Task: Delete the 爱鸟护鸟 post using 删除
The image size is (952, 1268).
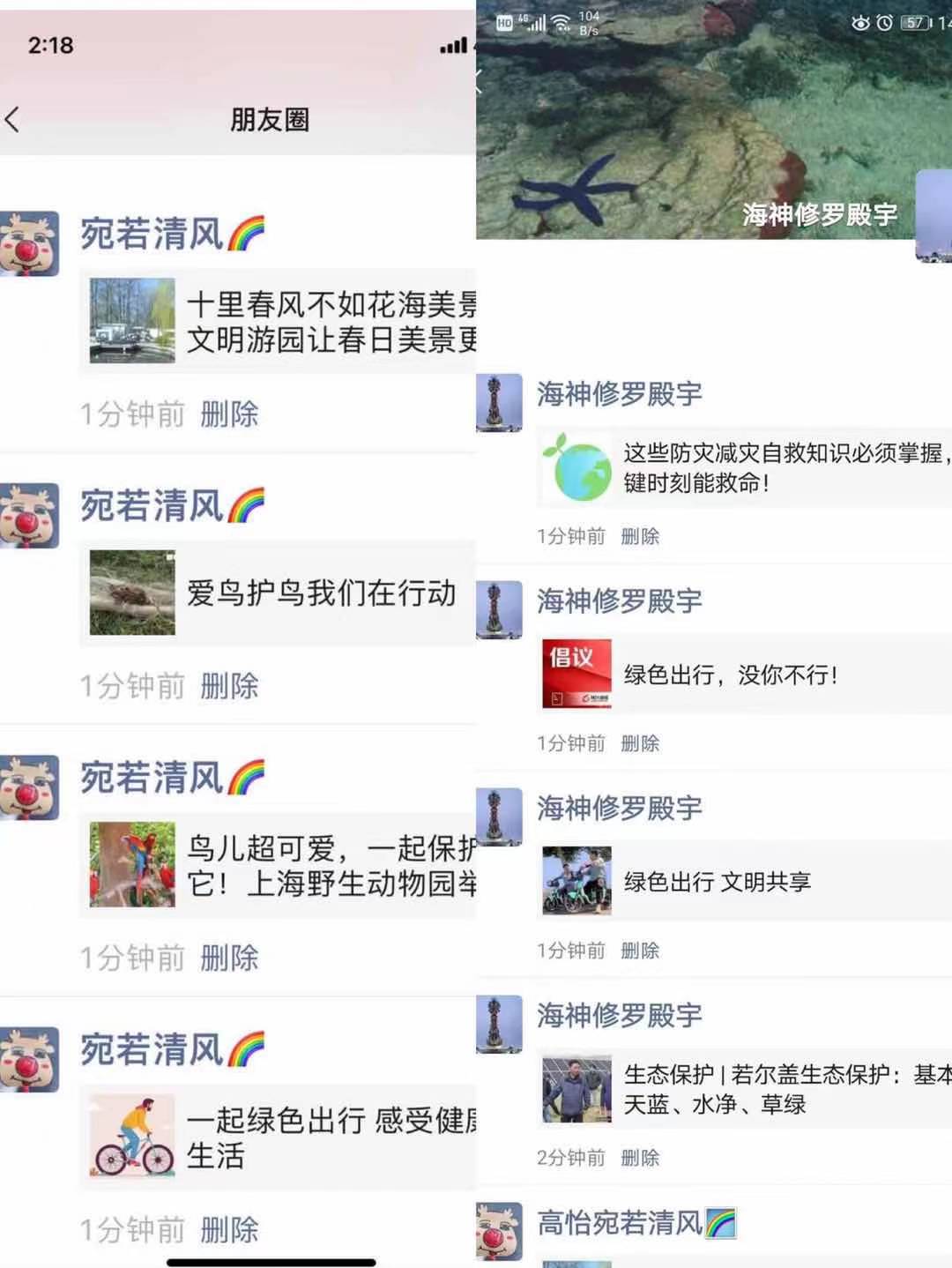Action: (231, 685)
